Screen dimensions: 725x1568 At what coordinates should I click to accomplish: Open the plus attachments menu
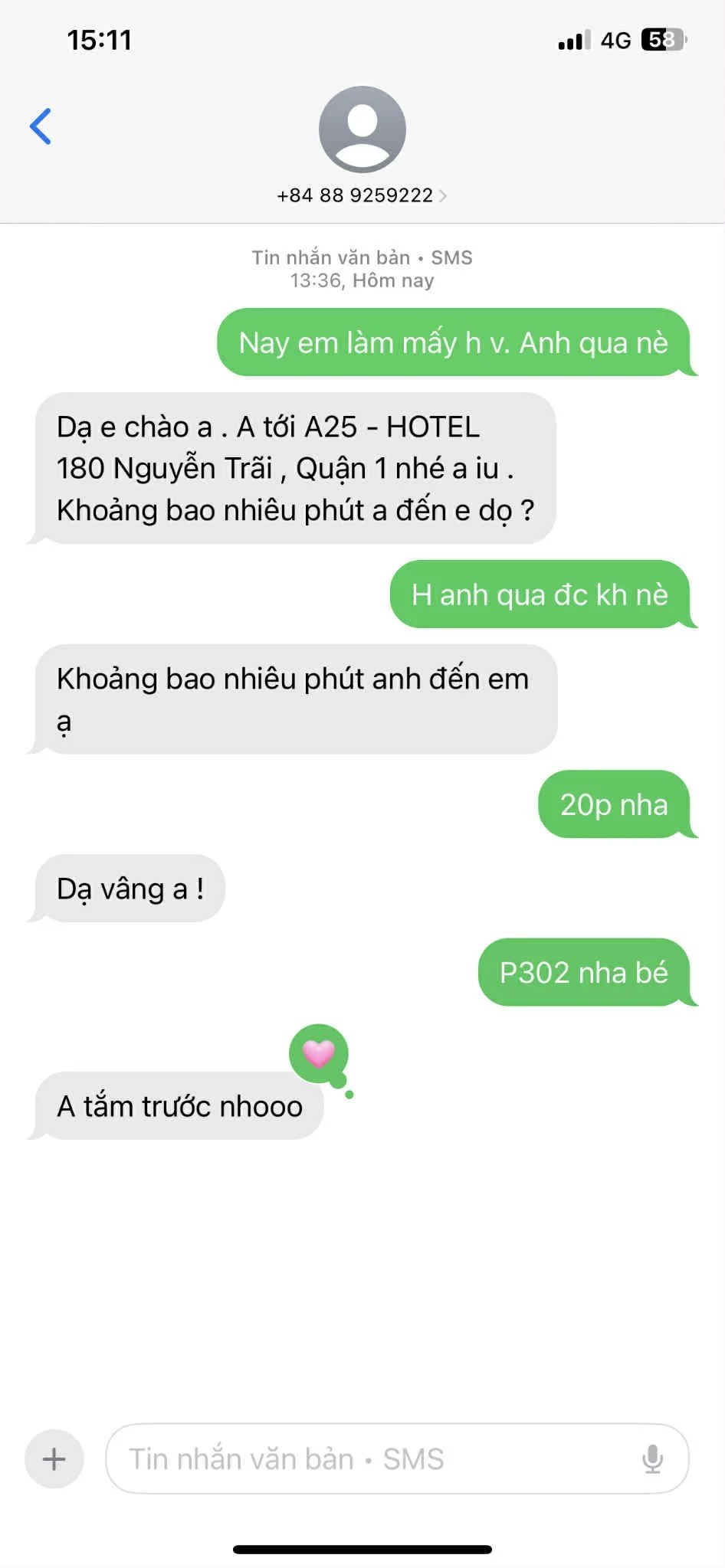54,1458
